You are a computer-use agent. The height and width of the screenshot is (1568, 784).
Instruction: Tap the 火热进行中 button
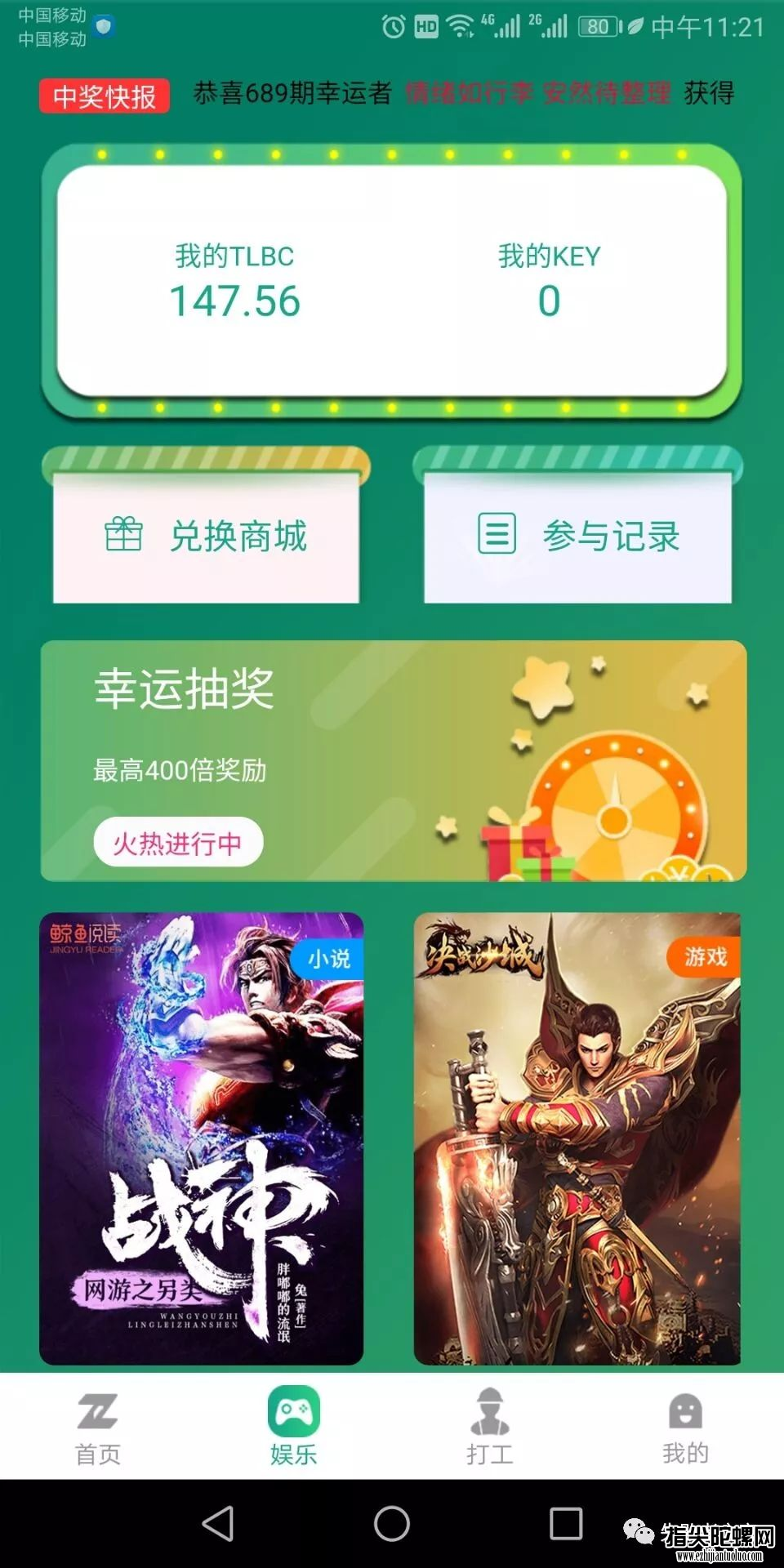tap(178, 842)
